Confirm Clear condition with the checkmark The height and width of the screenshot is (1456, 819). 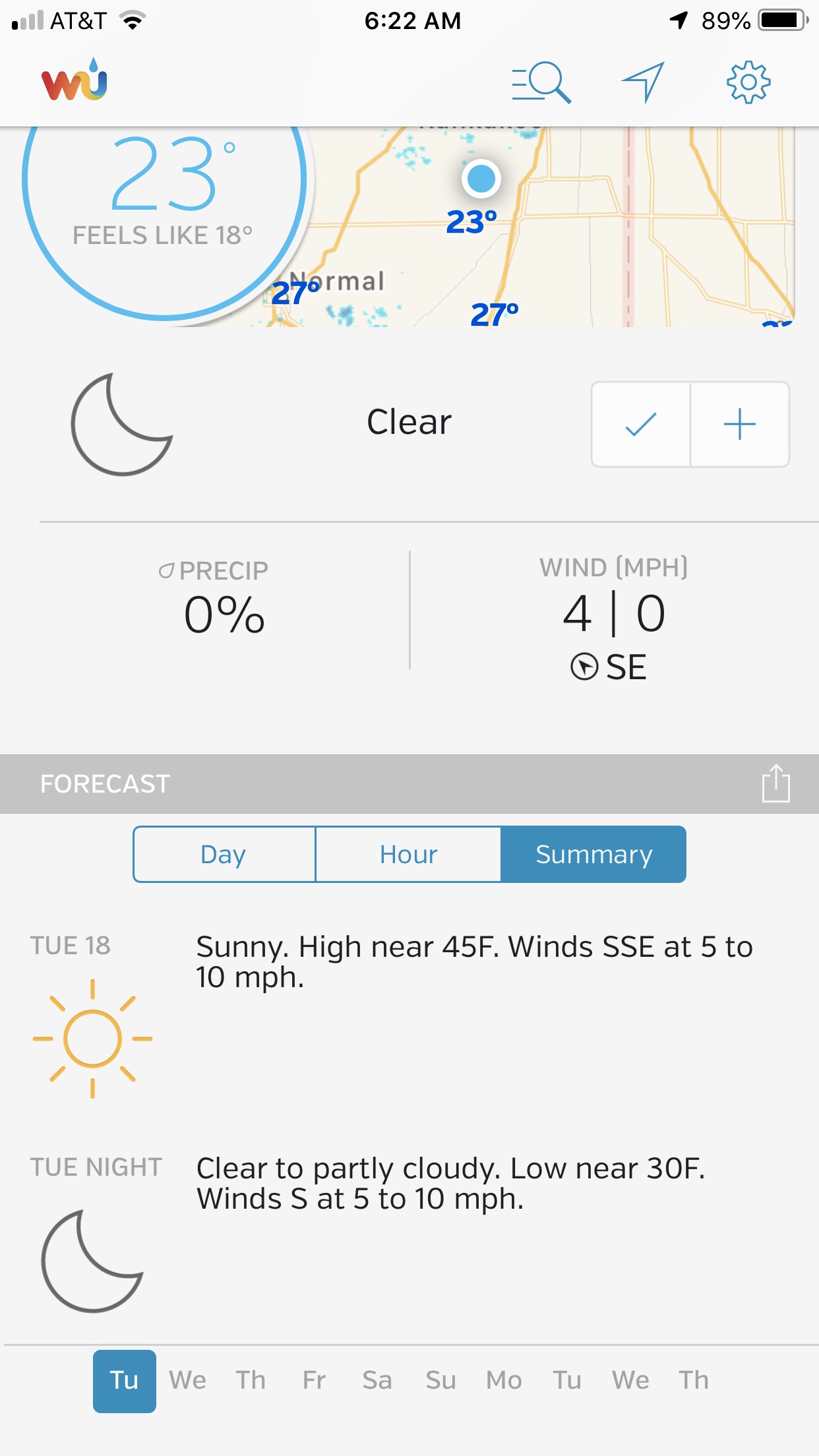click(x=641, y=424)
